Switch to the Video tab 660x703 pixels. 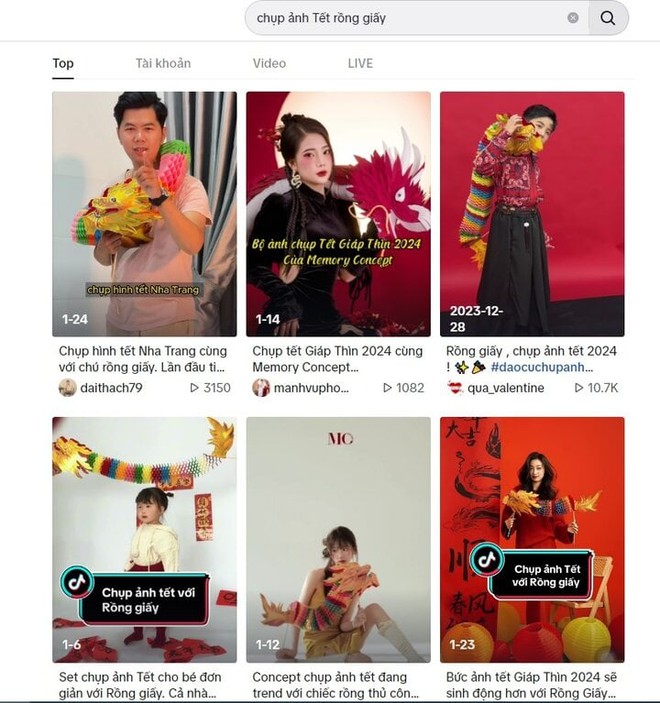(x=269, y=63)
